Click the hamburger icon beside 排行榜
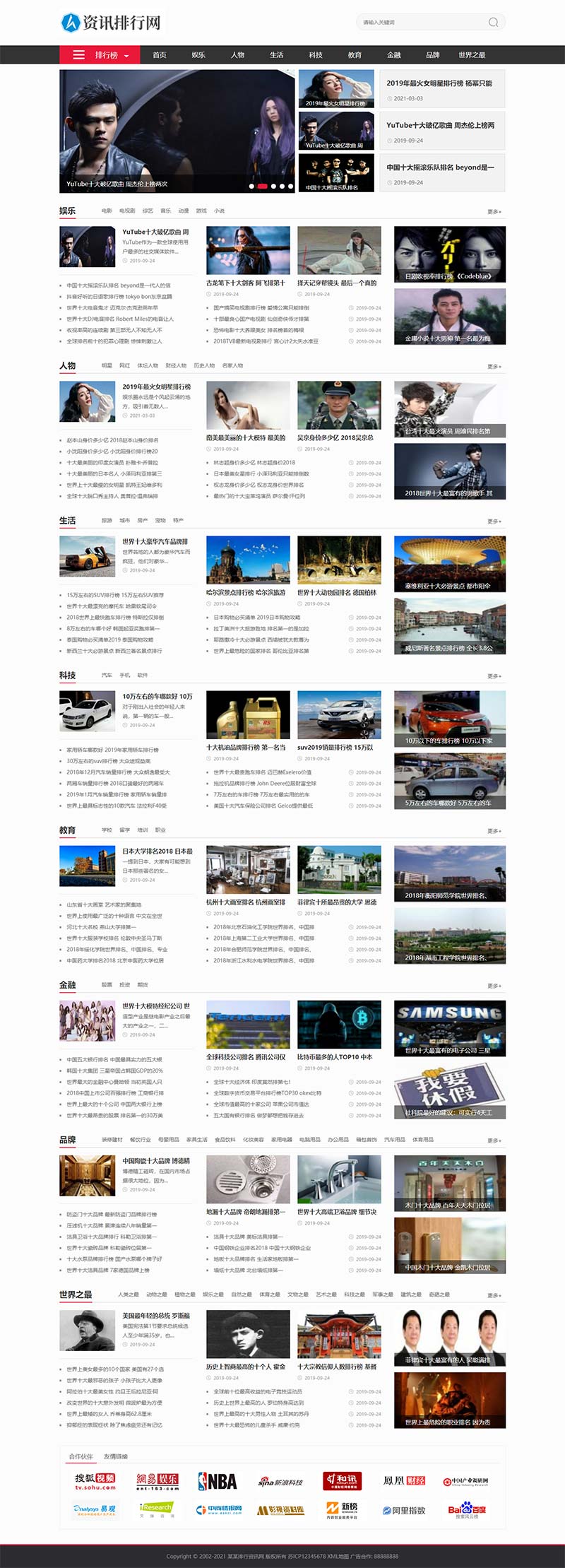 [x=78, y=54]
